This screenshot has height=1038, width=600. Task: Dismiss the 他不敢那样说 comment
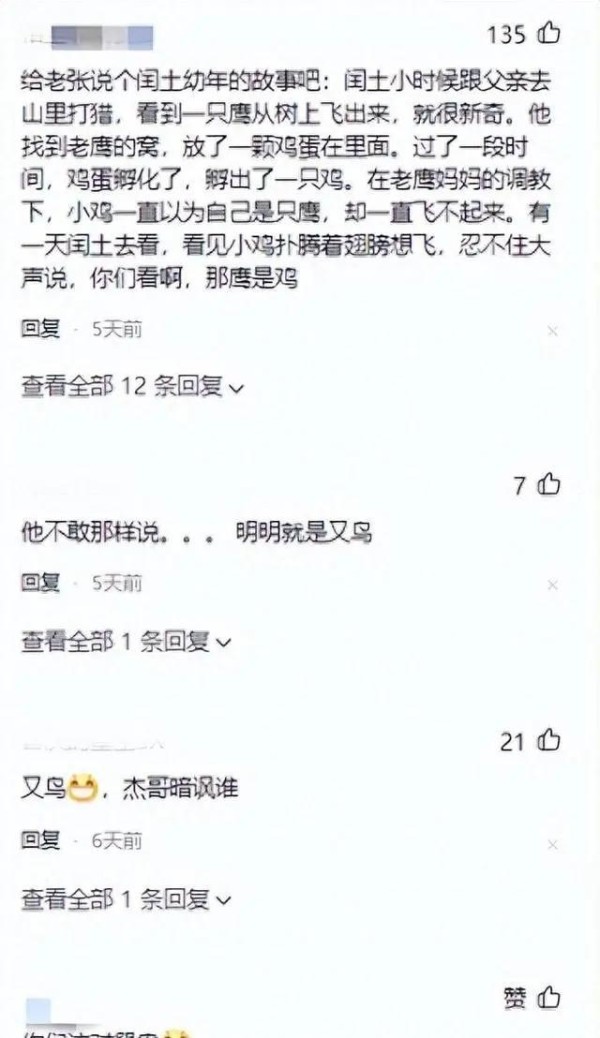(552, 585)
